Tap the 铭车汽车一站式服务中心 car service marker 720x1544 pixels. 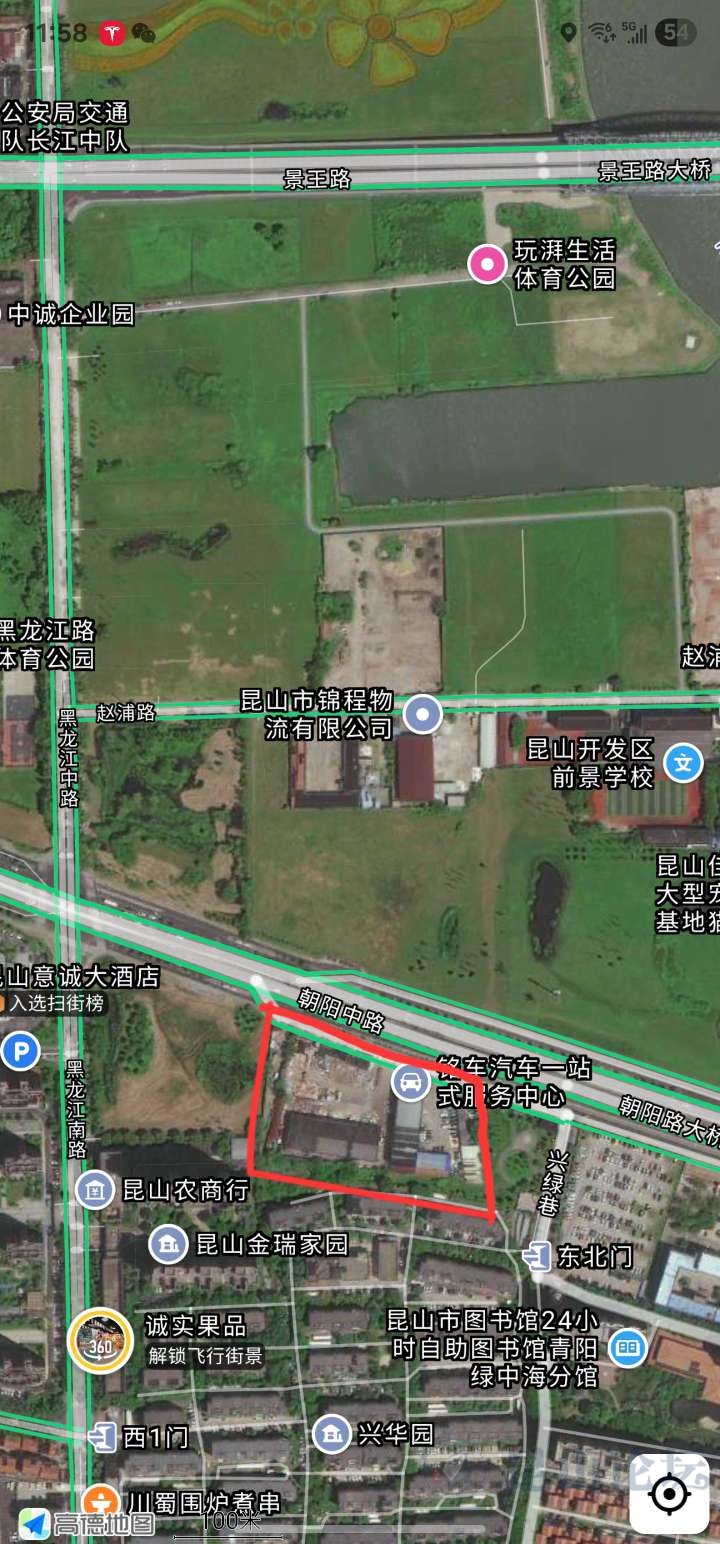tap(409, 1081)
